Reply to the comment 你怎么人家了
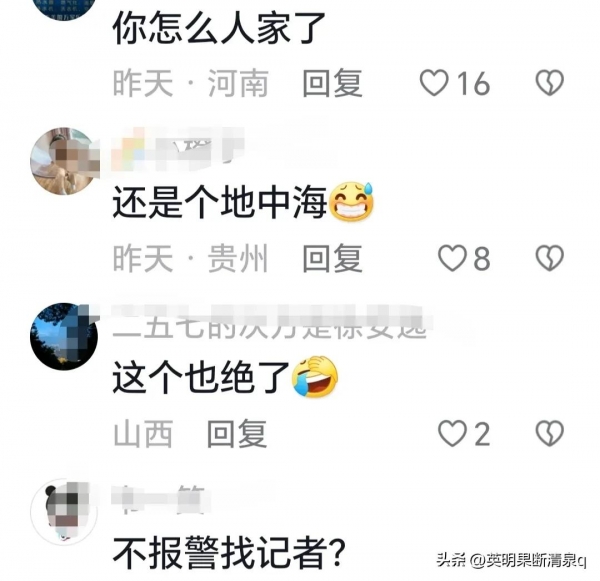The width and height of the screenshot is (600, 581). (x=332, y=84)
